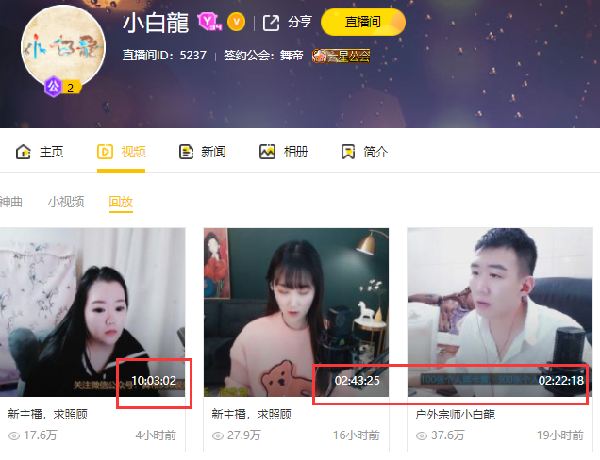Open the 舞帝 guild link
This screenshot has height=460, width=600.
[x=292, y=55]
